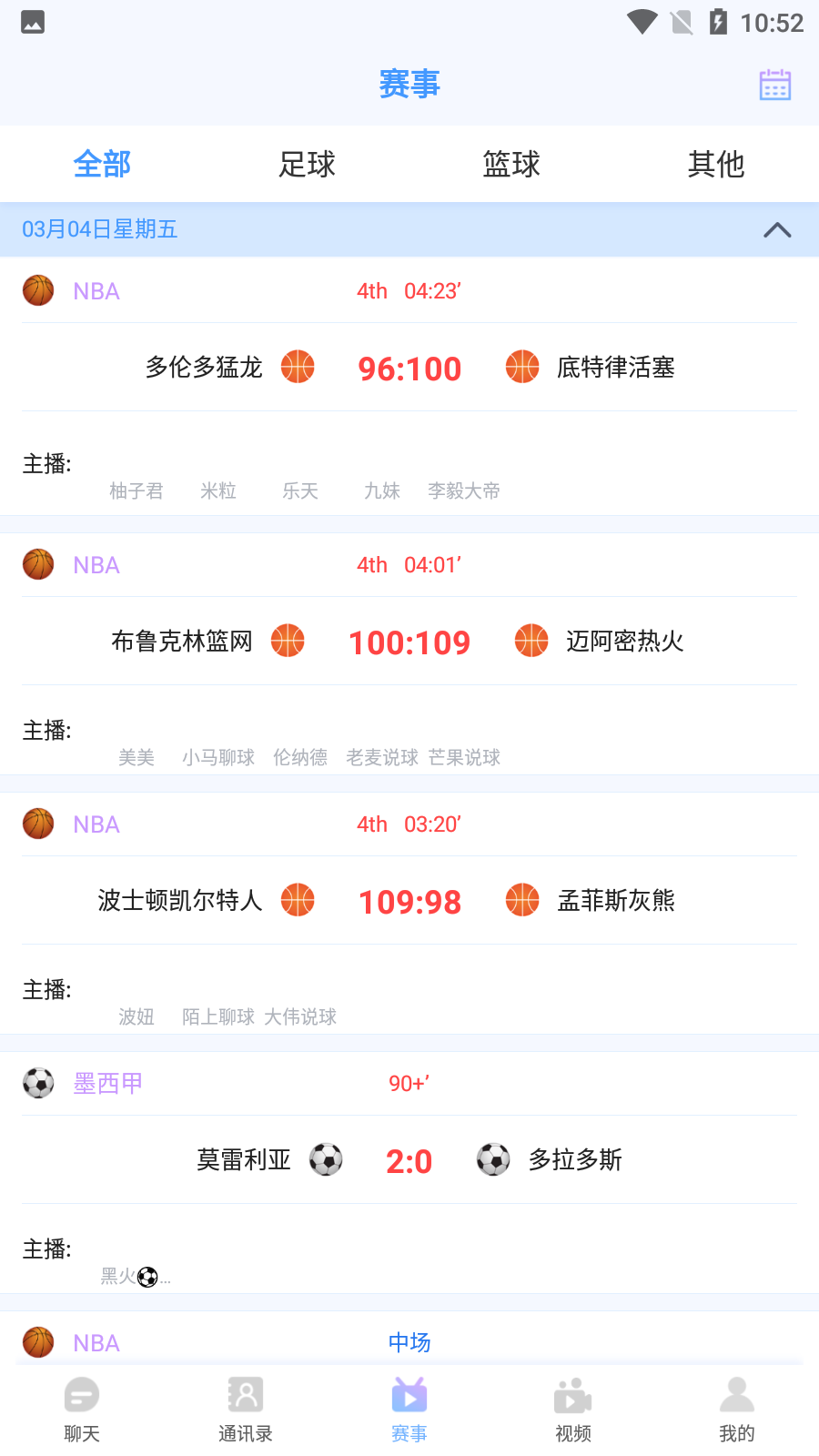Image resolution: width=819 pixels, height=1456 pixels.
Task: Select the 其他 tab
Action: click(x=716, y=165)
